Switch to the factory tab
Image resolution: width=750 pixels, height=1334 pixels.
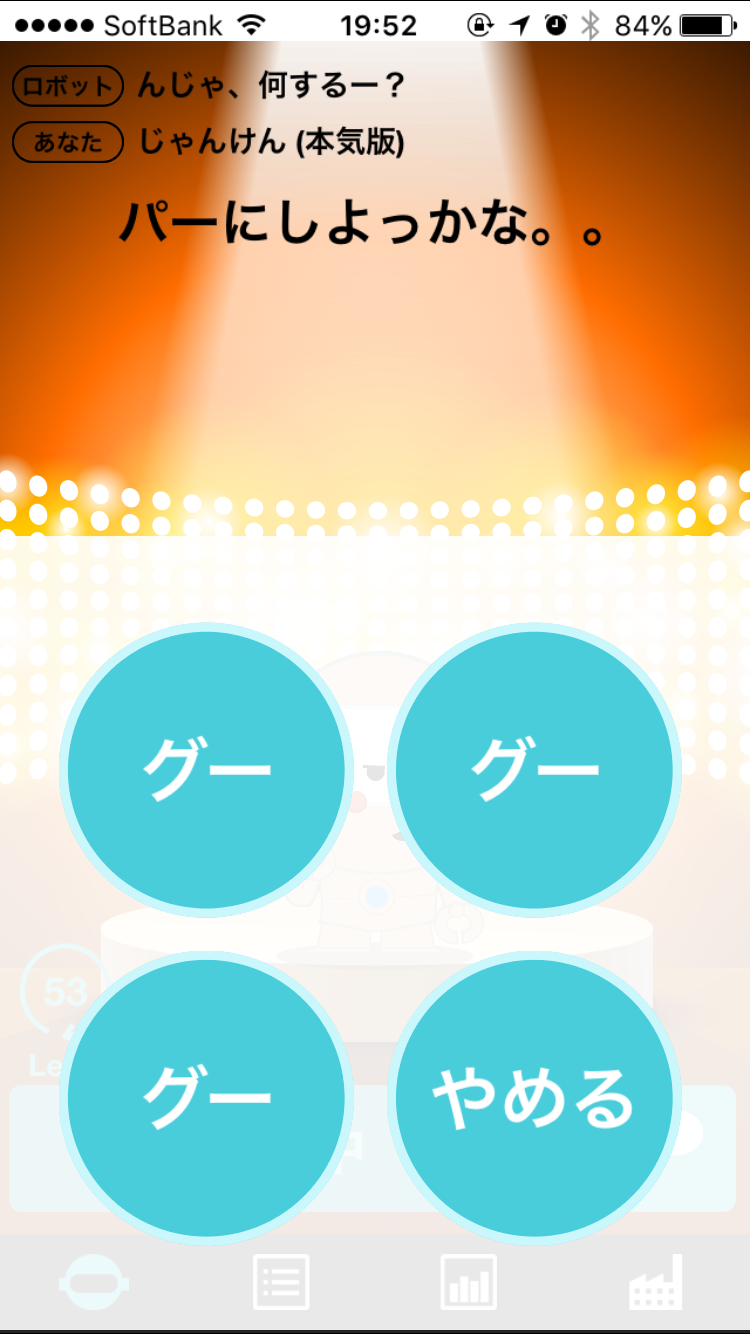[655, 1282]
